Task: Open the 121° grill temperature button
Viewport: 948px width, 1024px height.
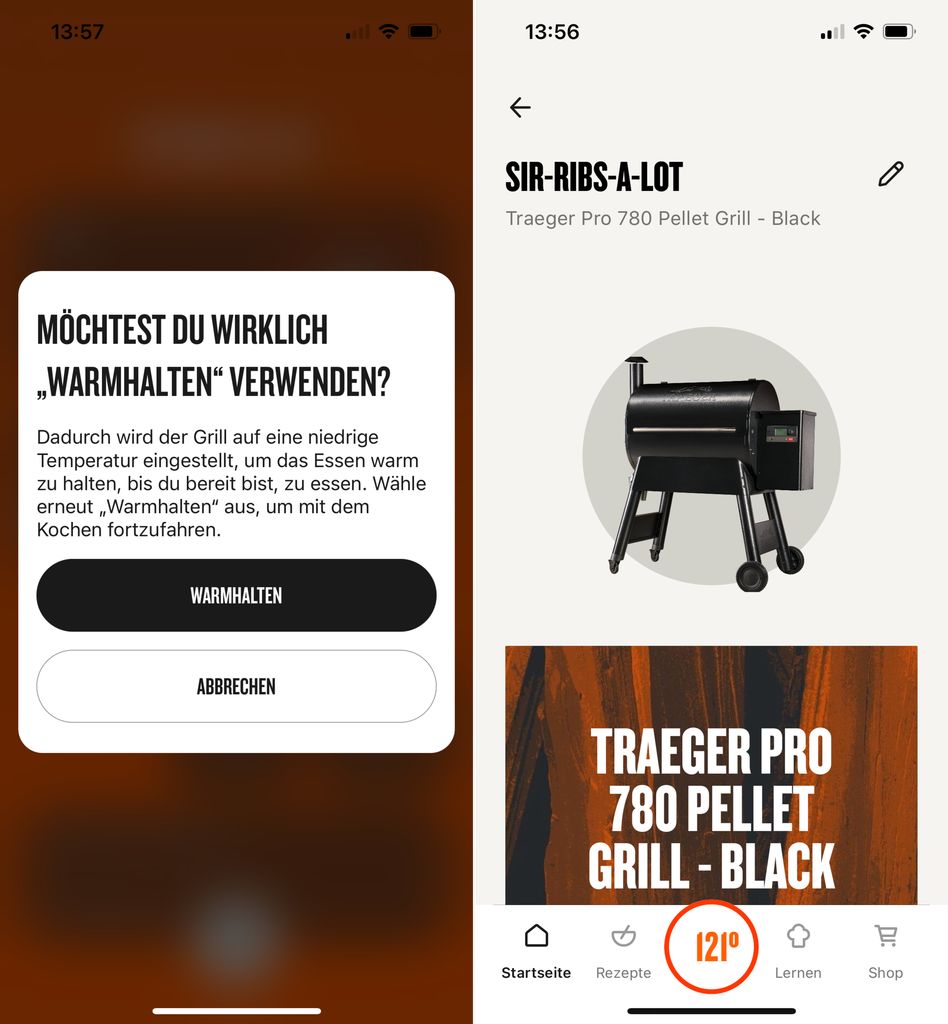Action: click(711, 946)
